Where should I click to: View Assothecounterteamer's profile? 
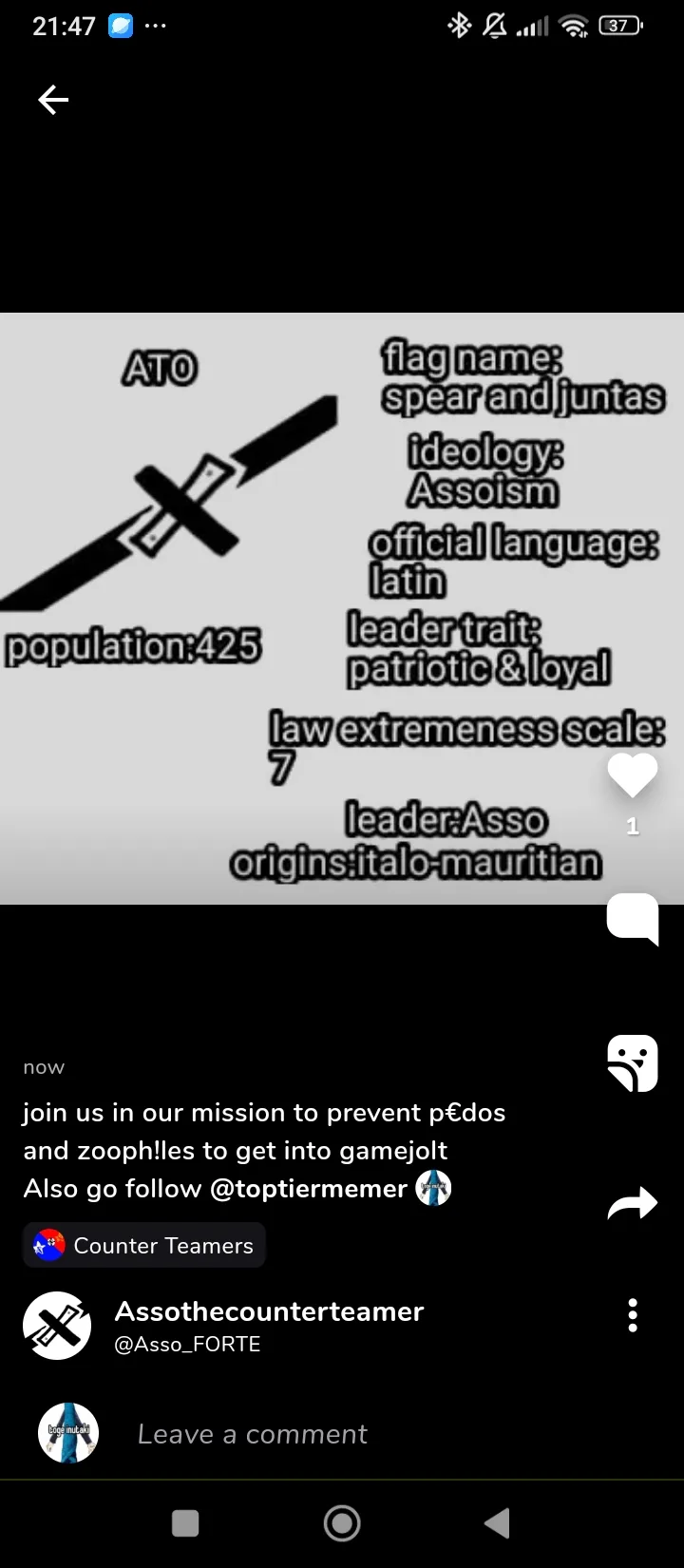(269, 1311)
